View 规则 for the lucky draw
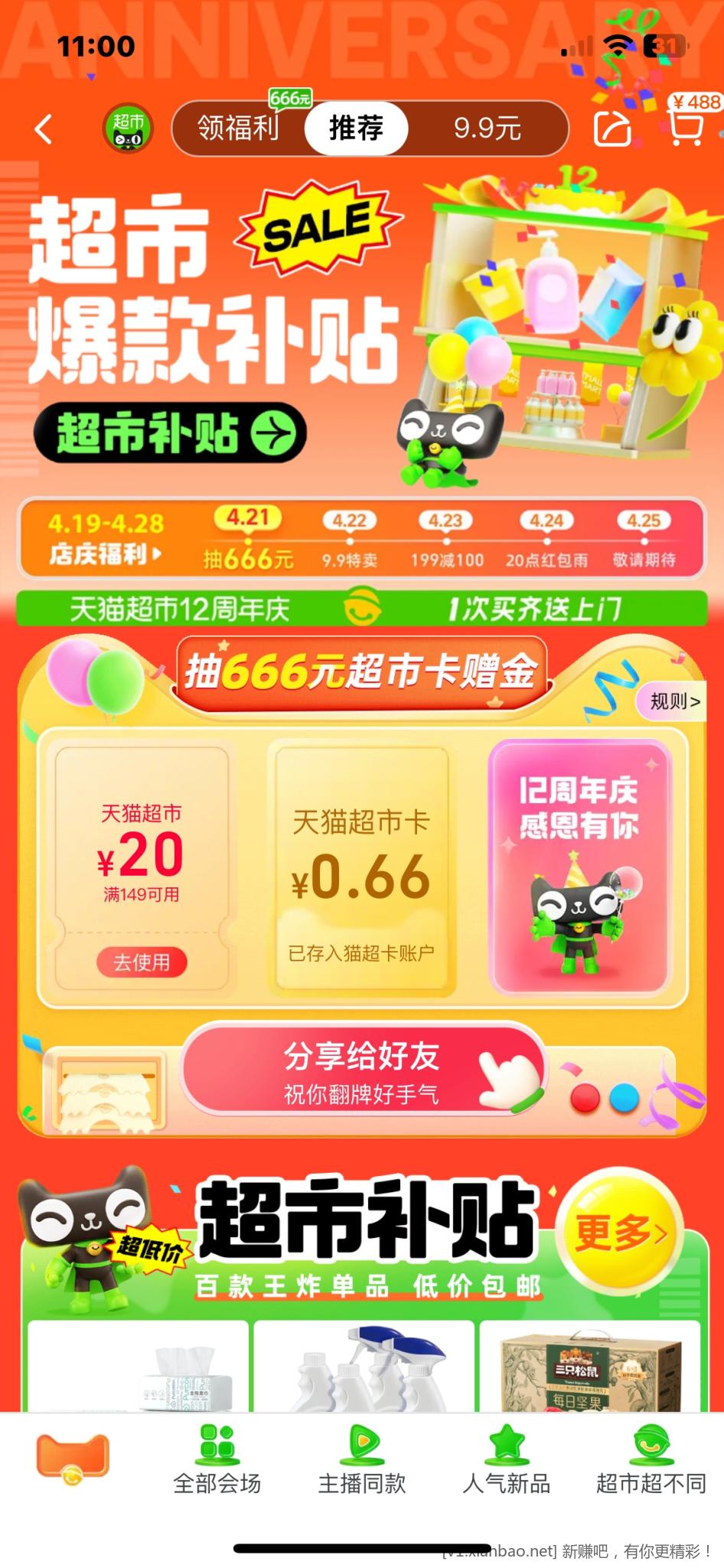The width and height of the screenshot is (724, 1568). (674, 701)
